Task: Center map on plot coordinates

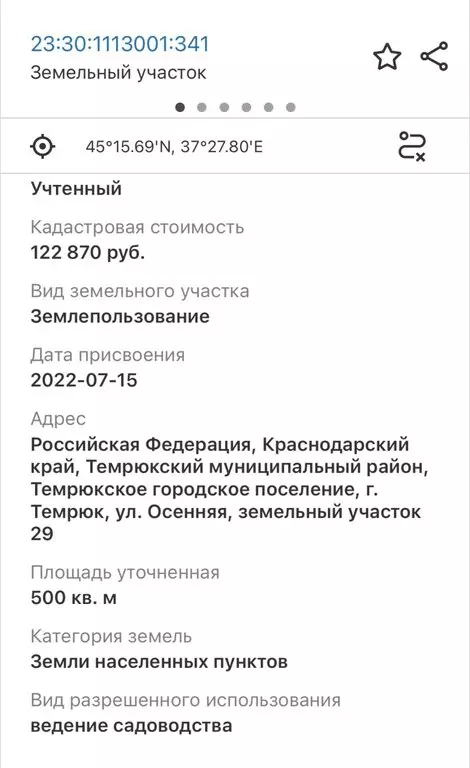Action: coord(43,146)
